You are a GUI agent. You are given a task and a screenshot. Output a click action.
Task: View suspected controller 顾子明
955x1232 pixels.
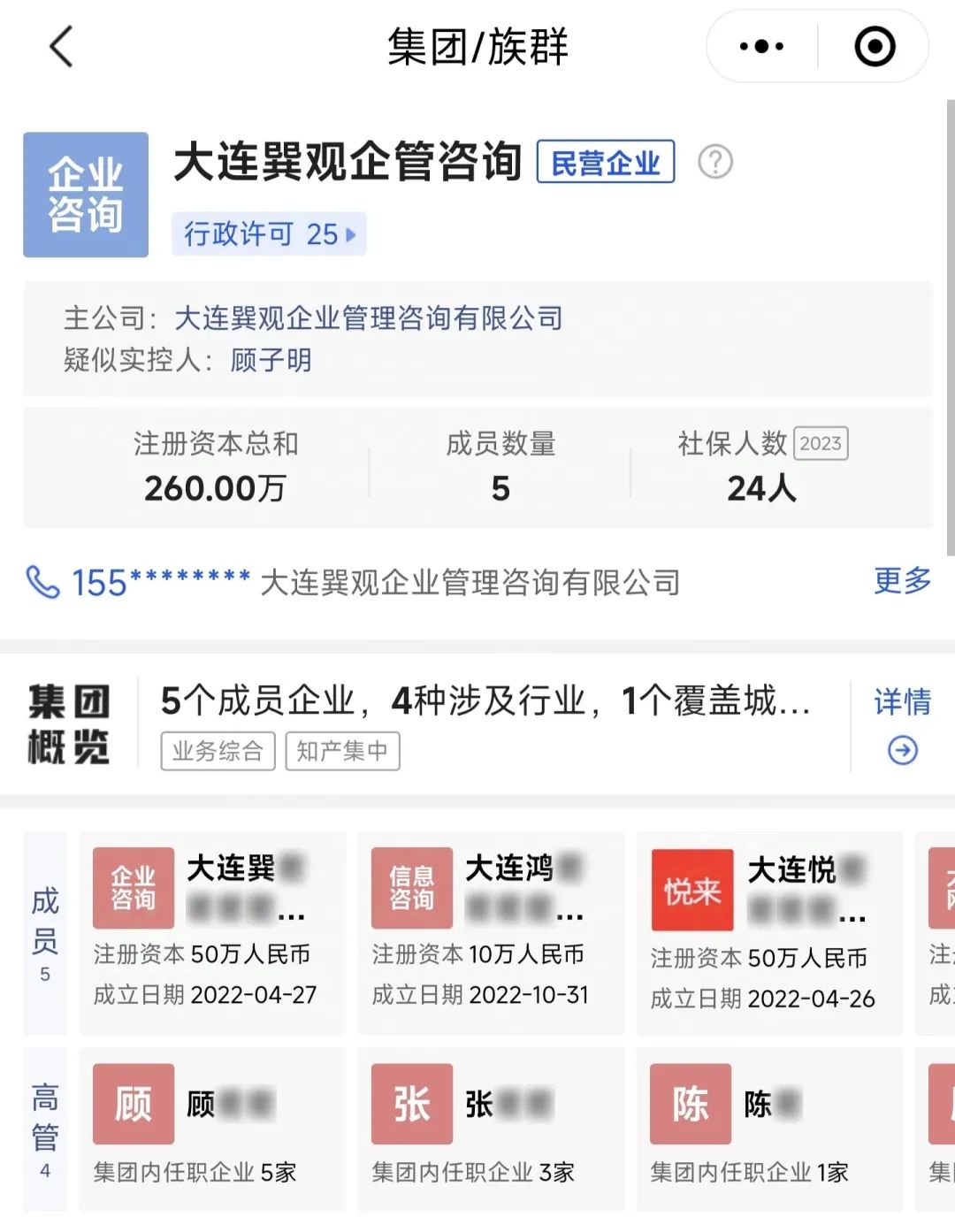[271, 360]
